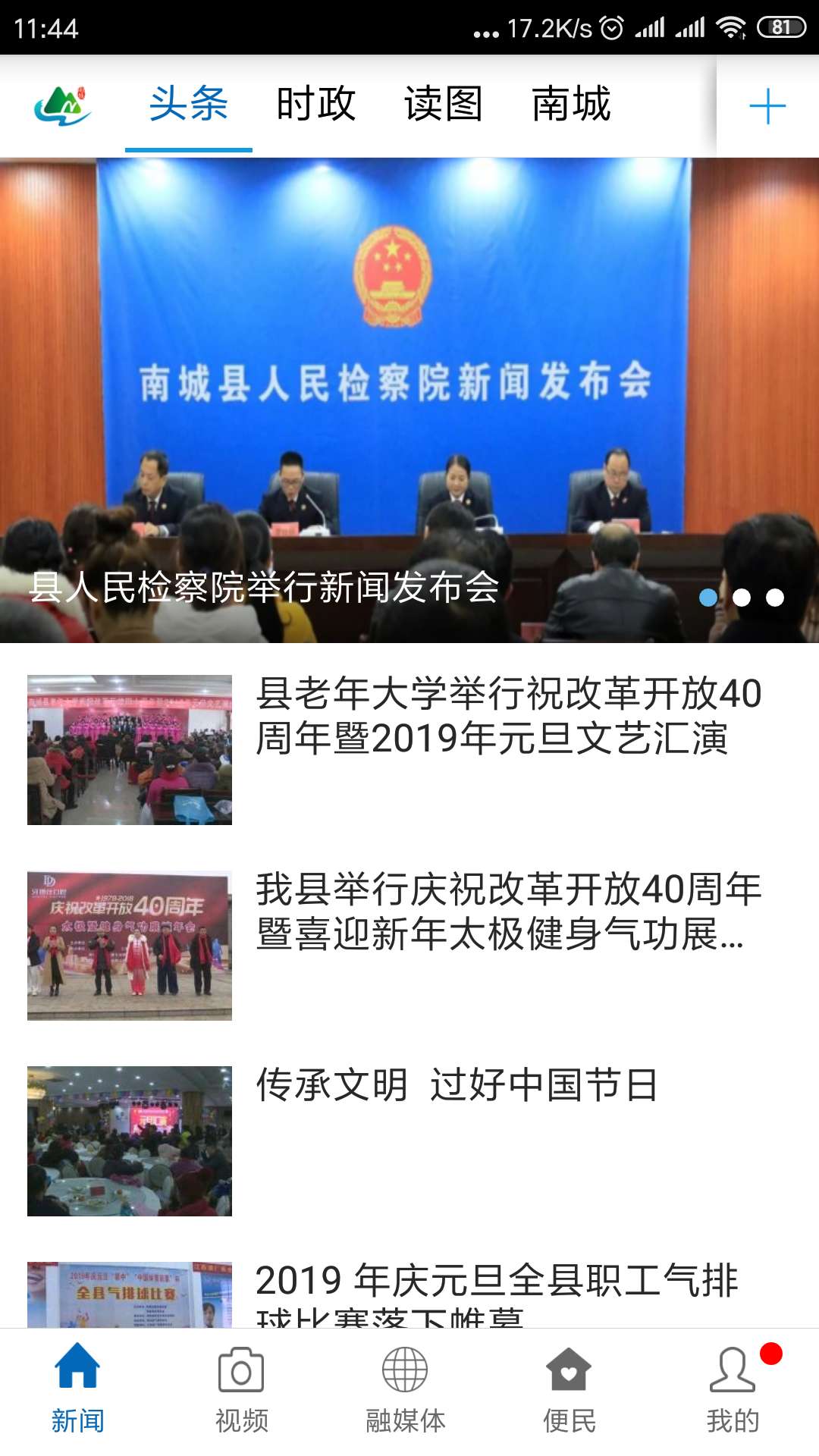
Task: Switch to the 时政 tab
Action: pyautogui.click(x=315, y=106)
